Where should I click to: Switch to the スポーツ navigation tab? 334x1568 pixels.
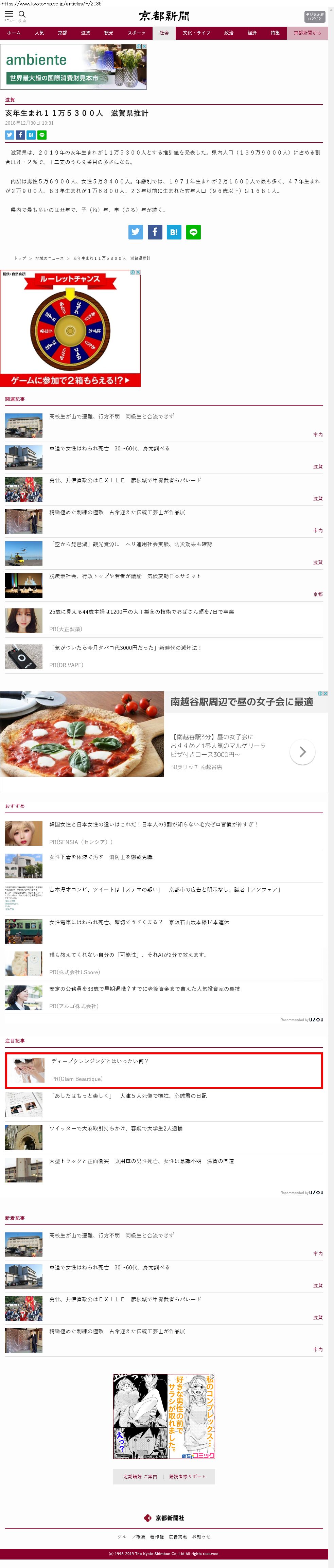click(136, 33)
